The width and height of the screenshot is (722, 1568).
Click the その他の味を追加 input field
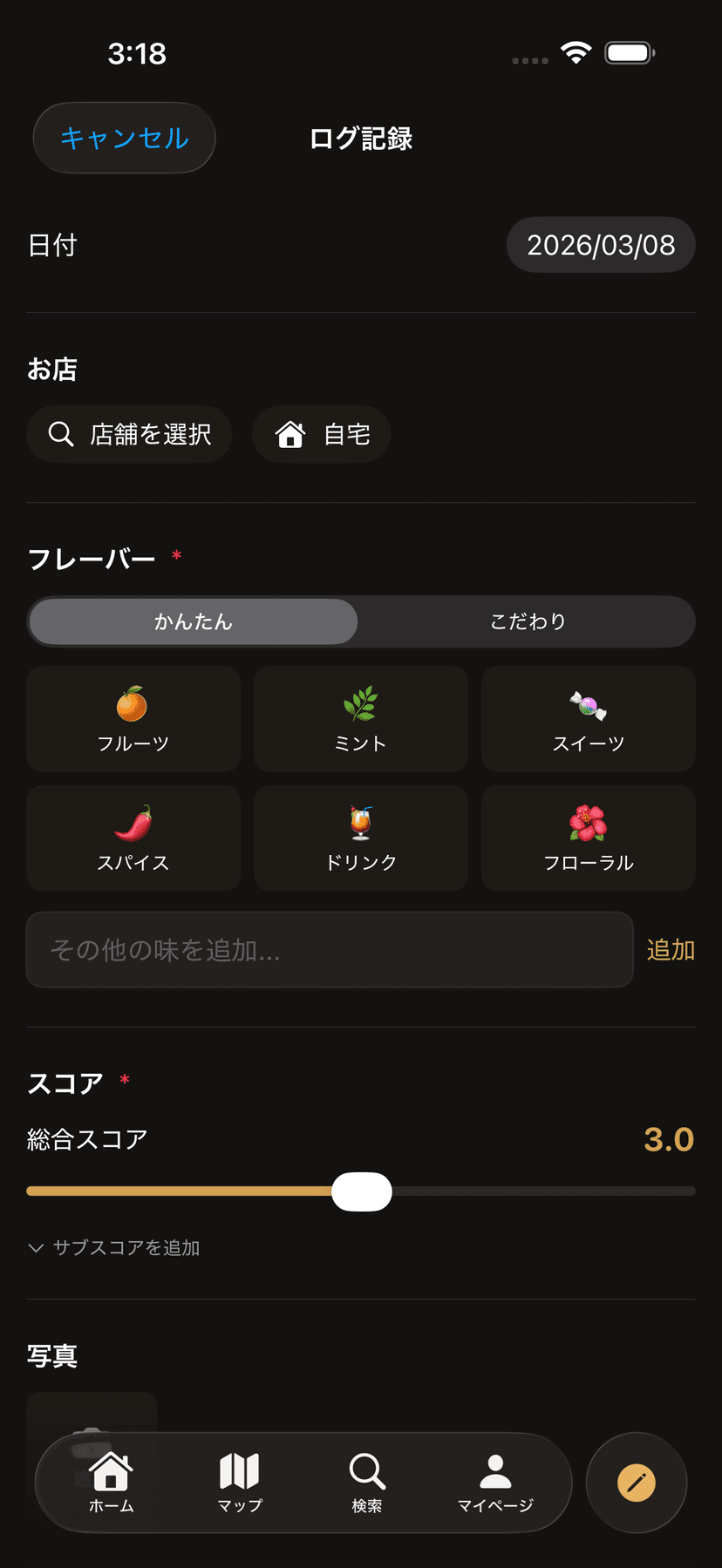(330, 950)
